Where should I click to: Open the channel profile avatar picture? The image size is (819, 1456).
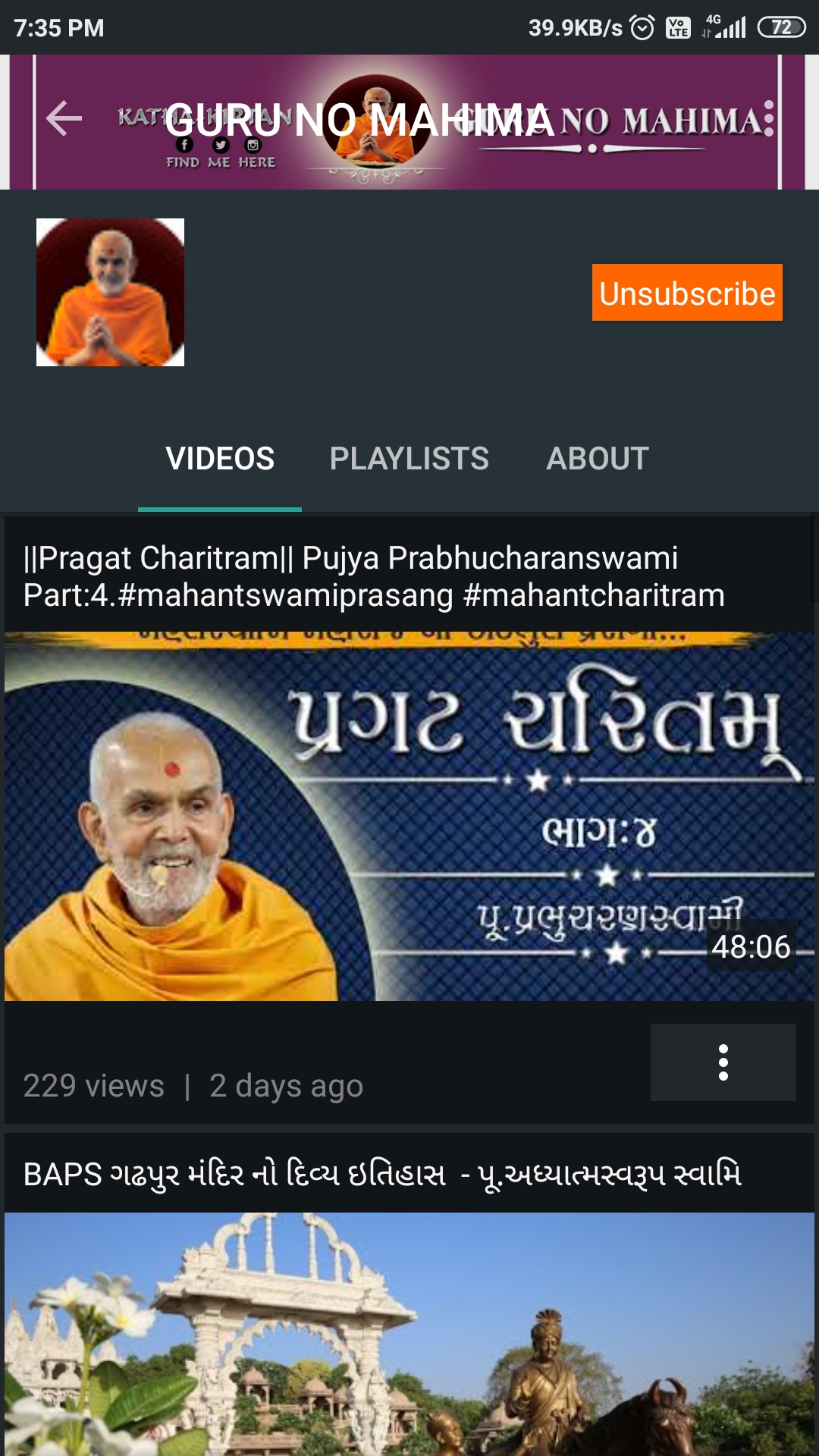pos(109,292)
